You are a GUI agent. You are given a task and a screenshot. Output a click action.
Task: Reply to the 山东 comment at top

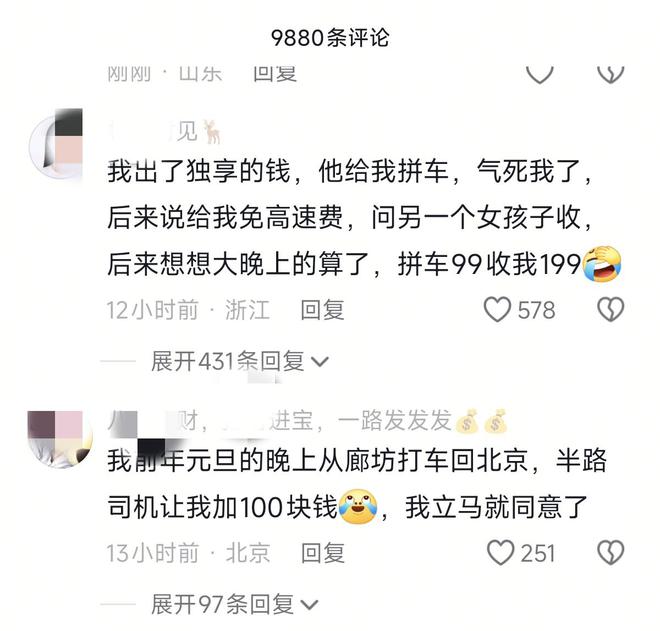click(x=275, y=73)
